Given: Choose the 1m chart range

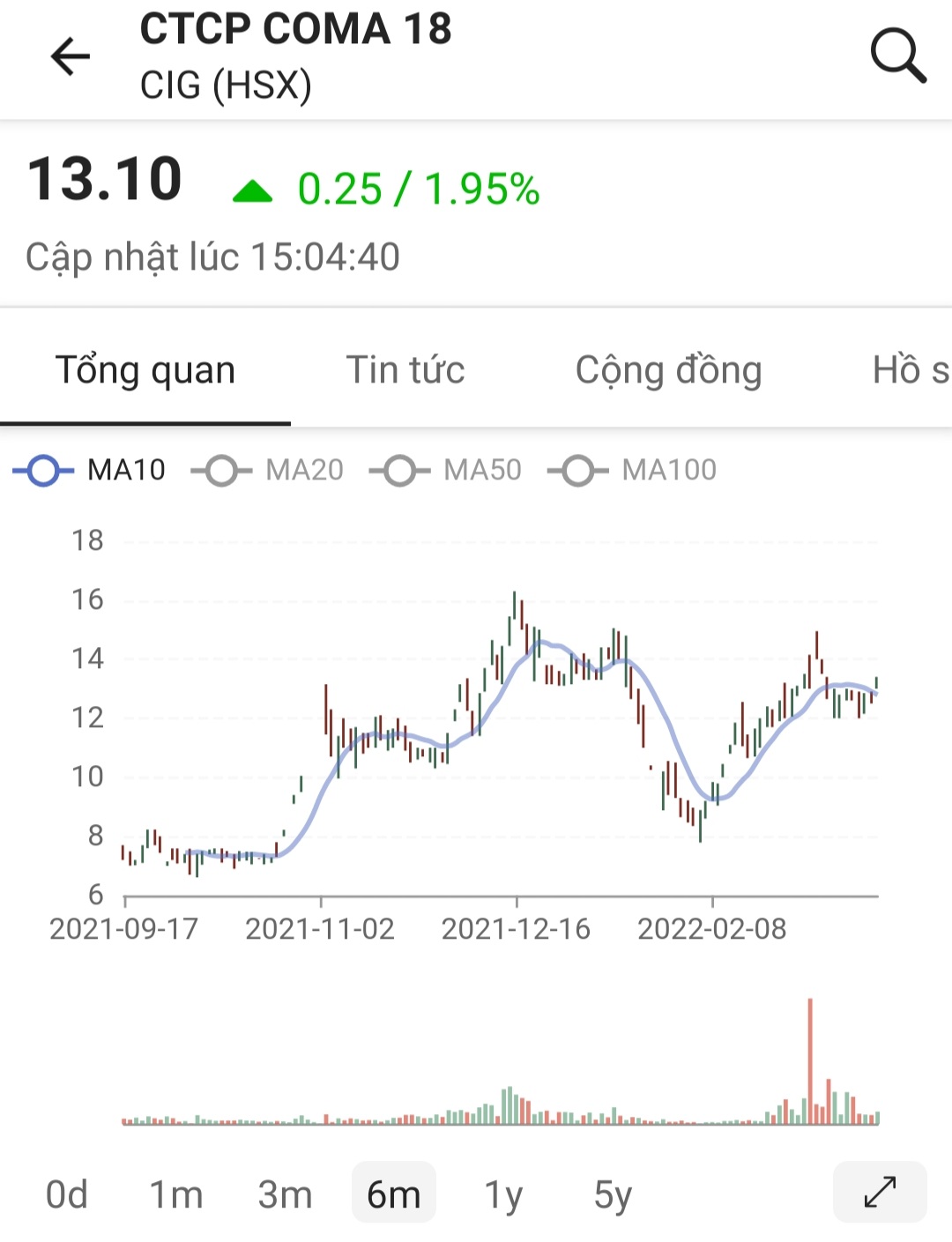Looking at the screenshot, I should click(176, 1194).
